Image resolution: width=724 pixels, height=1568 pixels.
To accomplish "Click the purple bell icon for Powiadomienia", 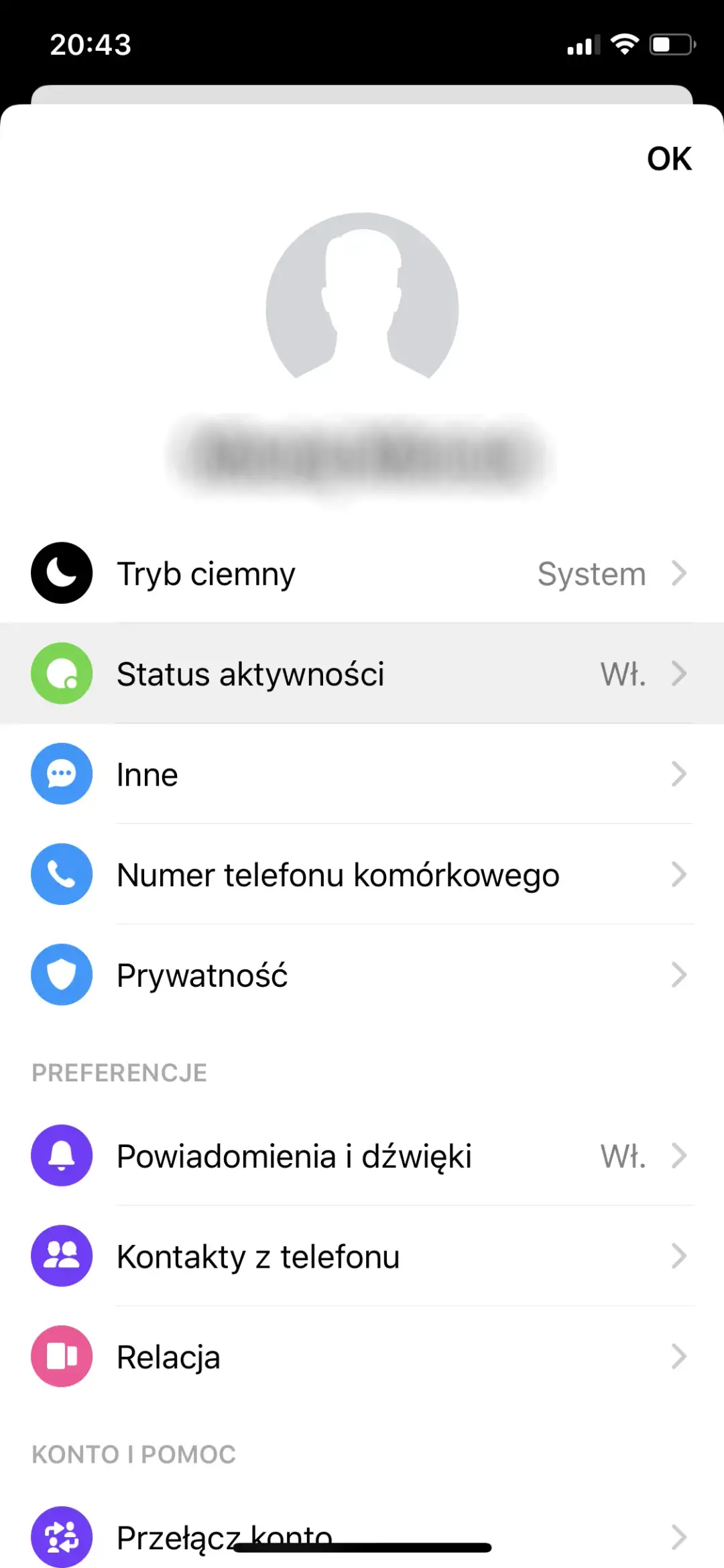I will tap(61, 1156).
